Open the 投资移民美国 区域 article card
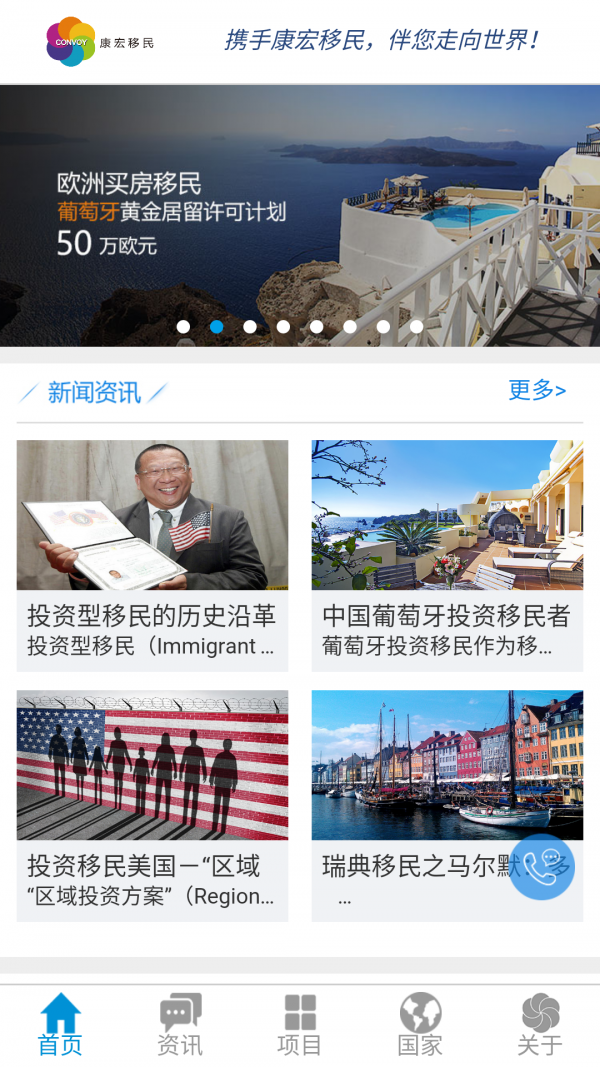 152,805
